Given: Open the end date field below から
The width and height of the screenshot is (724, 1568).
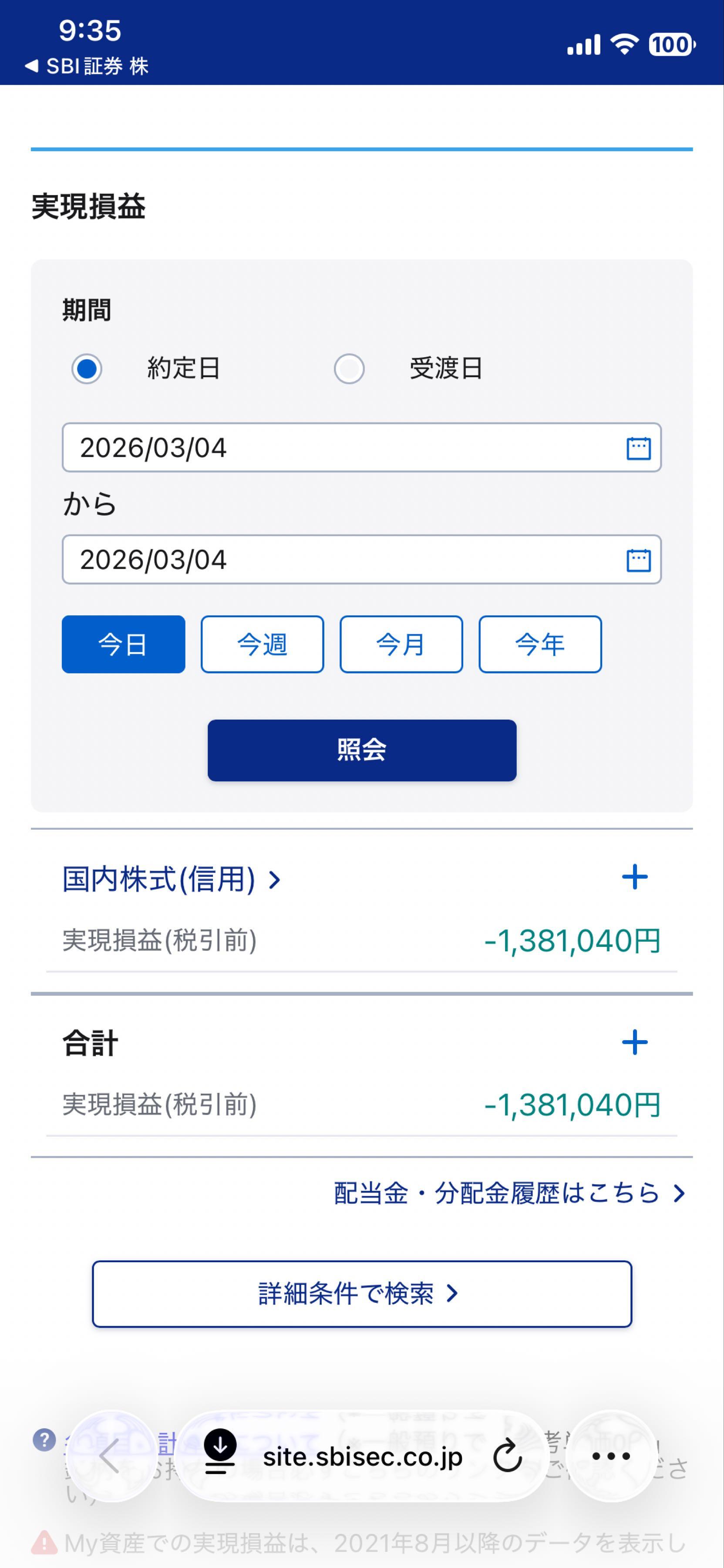Looking at the screenshot, I should click(361, 559).
